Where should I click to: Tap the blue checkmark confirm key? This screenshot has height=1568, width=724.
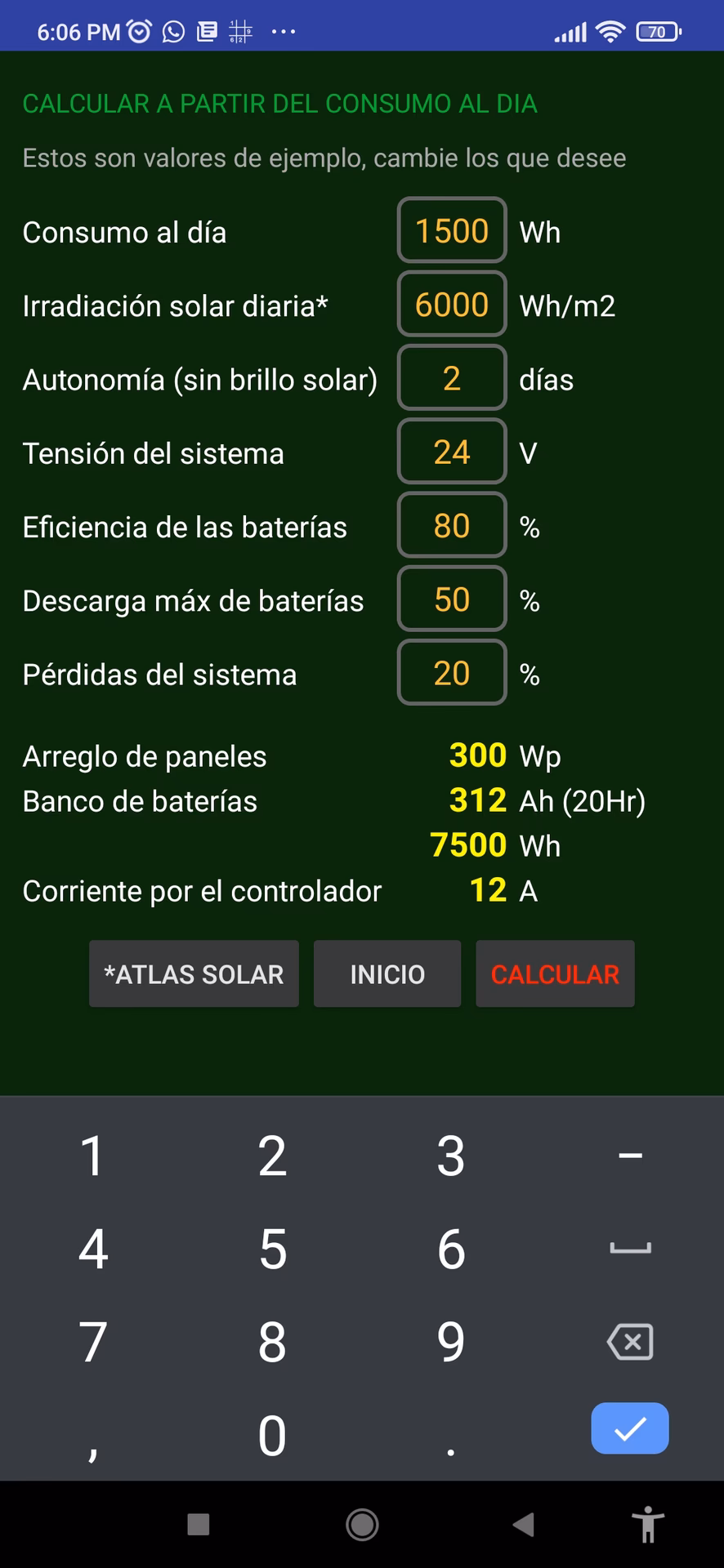tap(629, 1428)
